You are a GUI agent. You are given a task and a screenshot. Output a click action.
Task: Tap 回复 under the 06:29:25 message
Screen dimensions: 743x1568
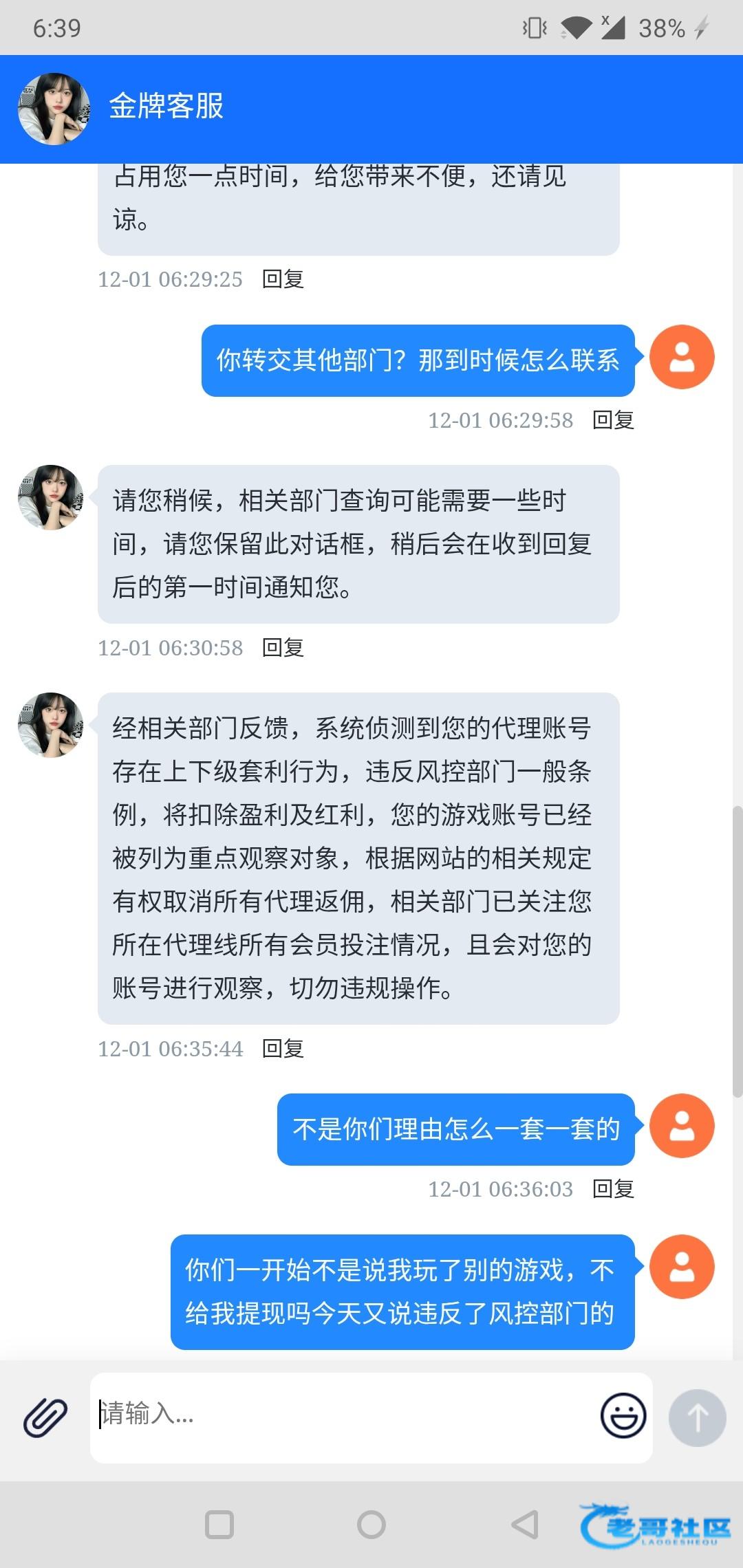click(283, 279)
